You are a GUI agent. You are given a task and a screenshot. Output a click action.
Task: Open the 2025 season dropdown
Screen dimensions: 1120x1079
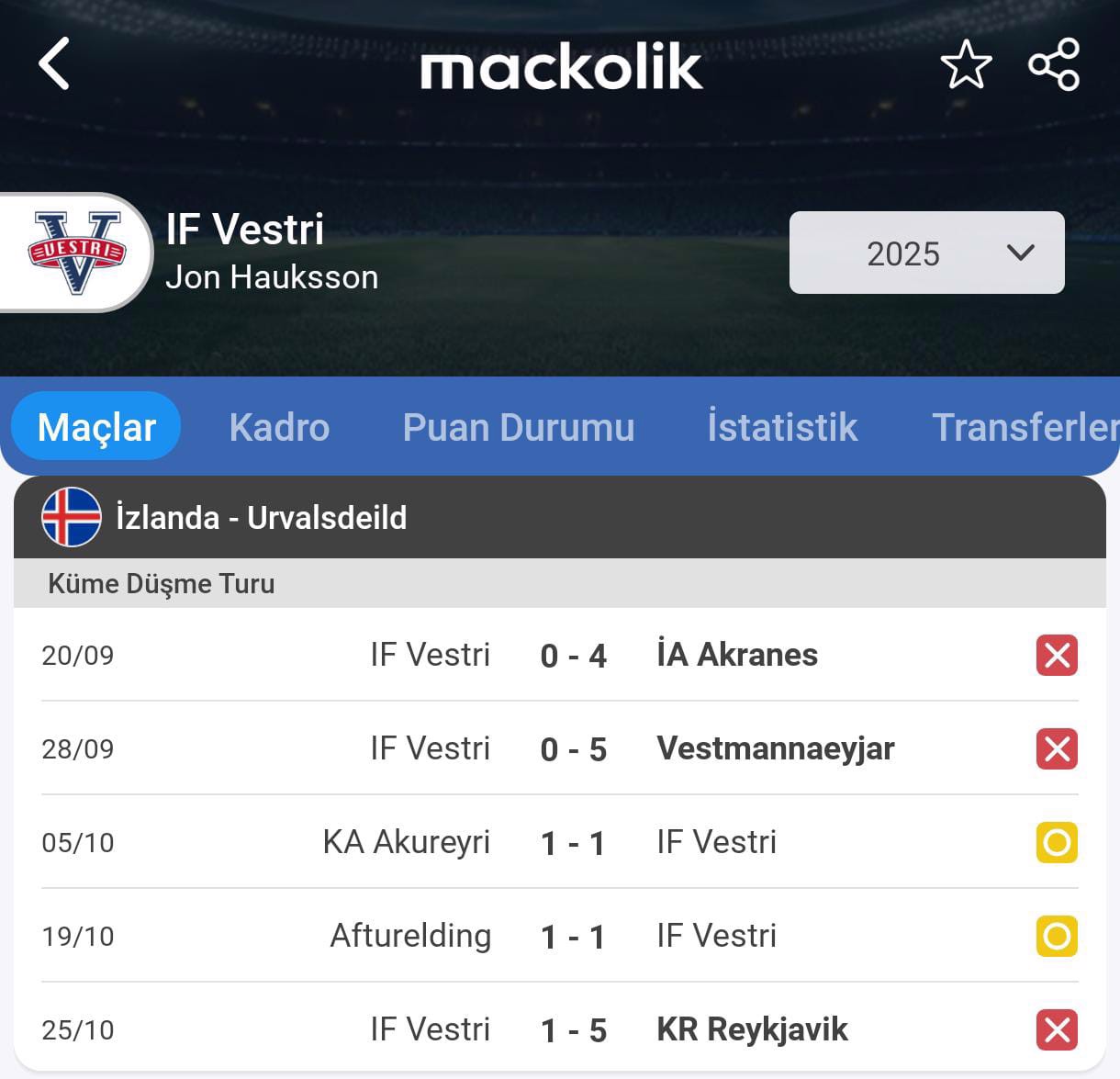coord(926,253)
